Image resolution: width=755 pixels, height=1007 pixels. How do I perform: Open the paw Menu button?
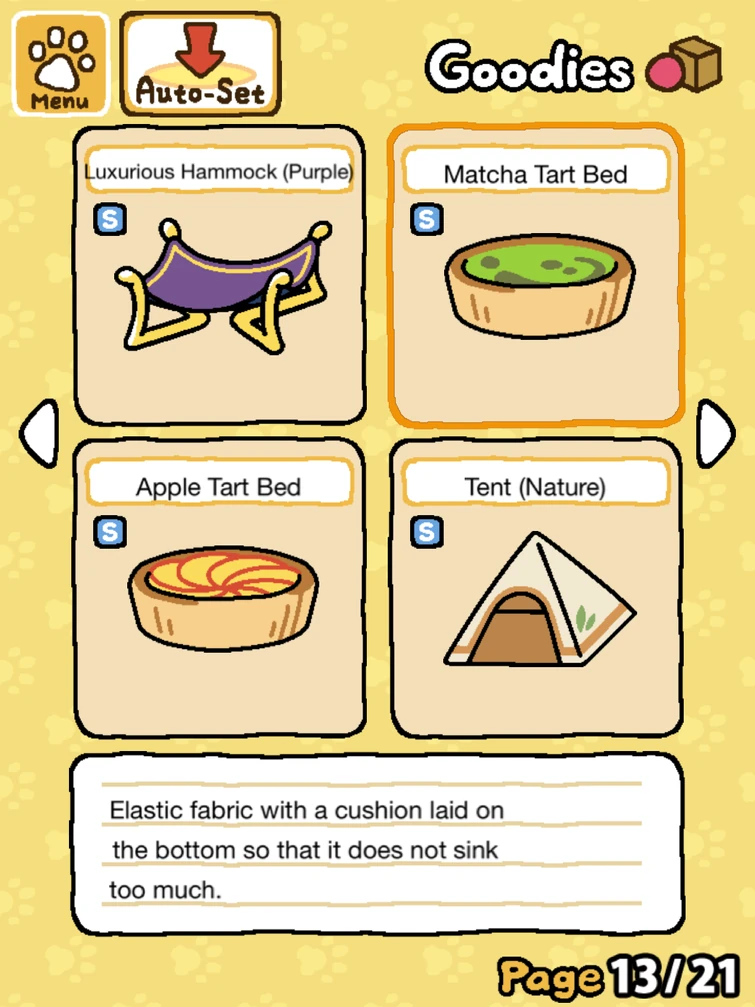tap(59, 64)
